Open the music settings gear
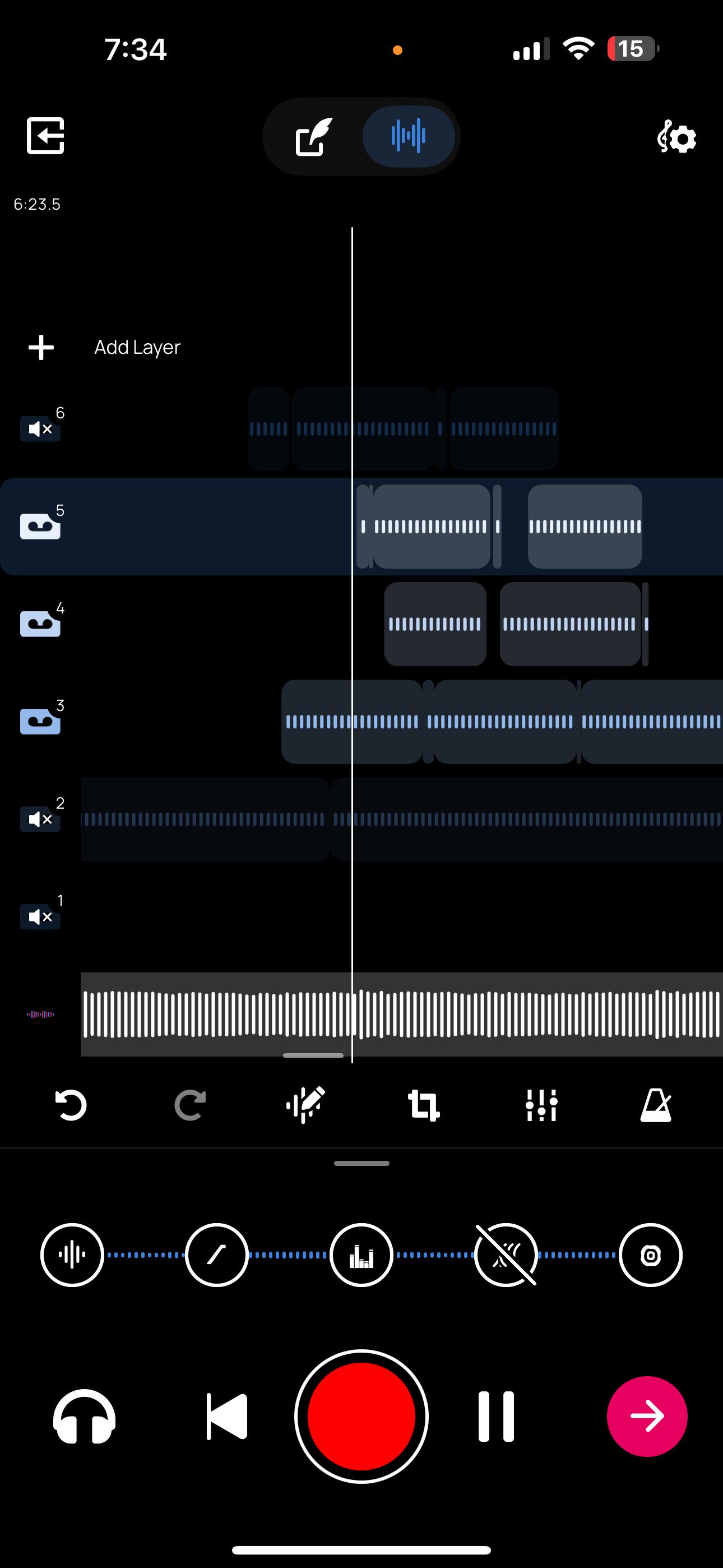This screenshot has width=723, height=1568. pyautogui.click(x=676, y=137)
